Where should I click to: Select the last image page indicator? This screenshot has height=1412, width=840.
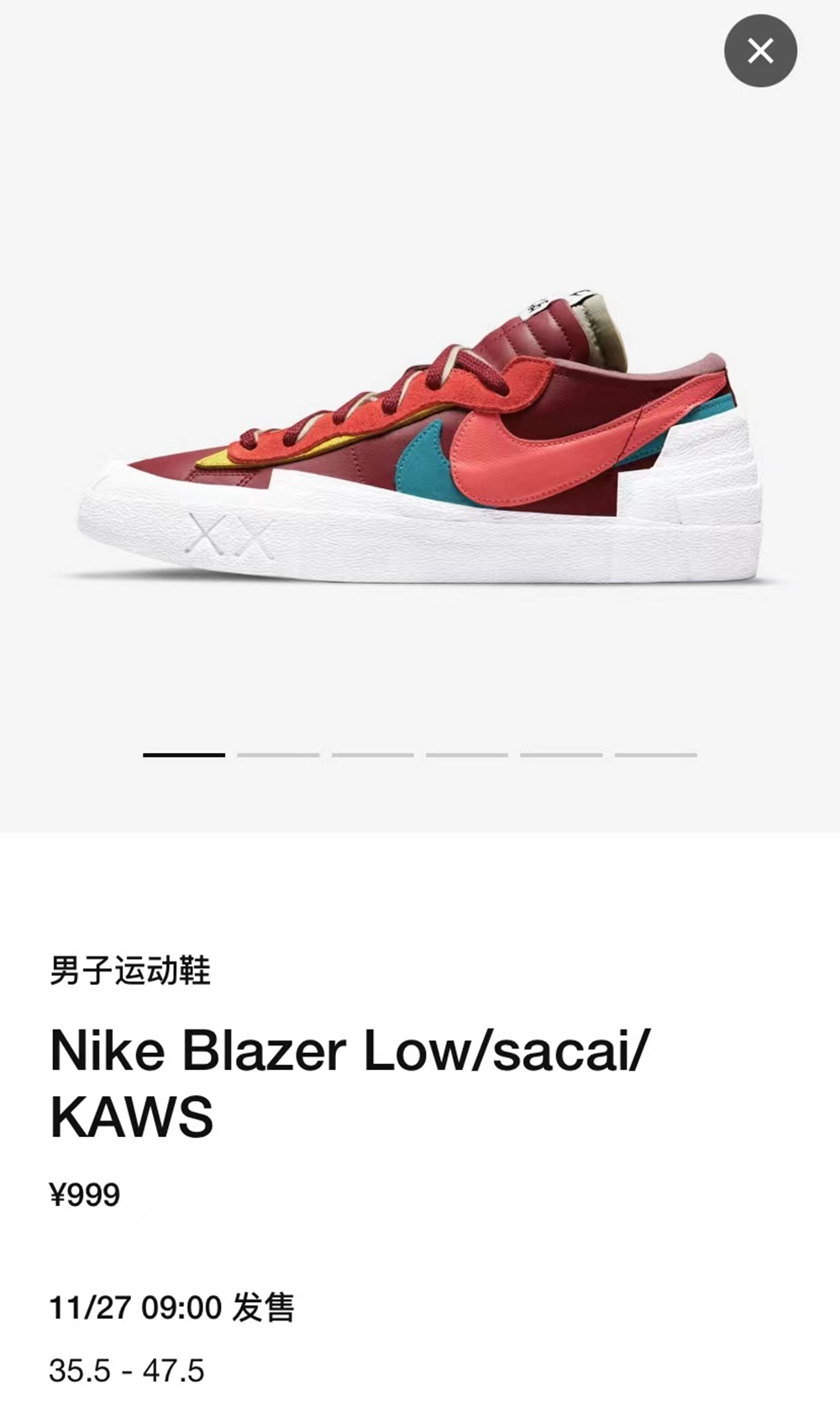pyautogui.click(x=655, y=755)
